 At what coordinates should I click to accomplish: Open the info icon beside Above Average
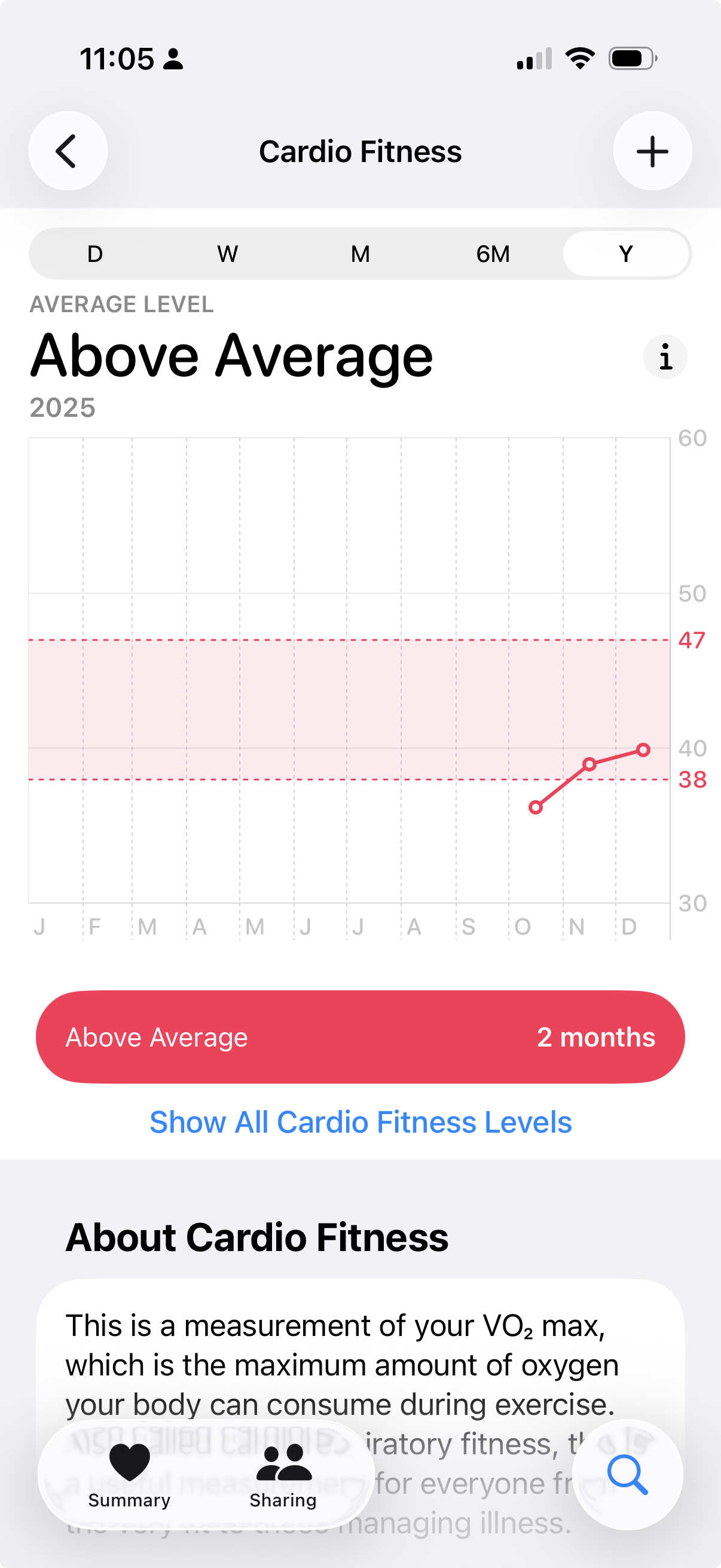665,356
